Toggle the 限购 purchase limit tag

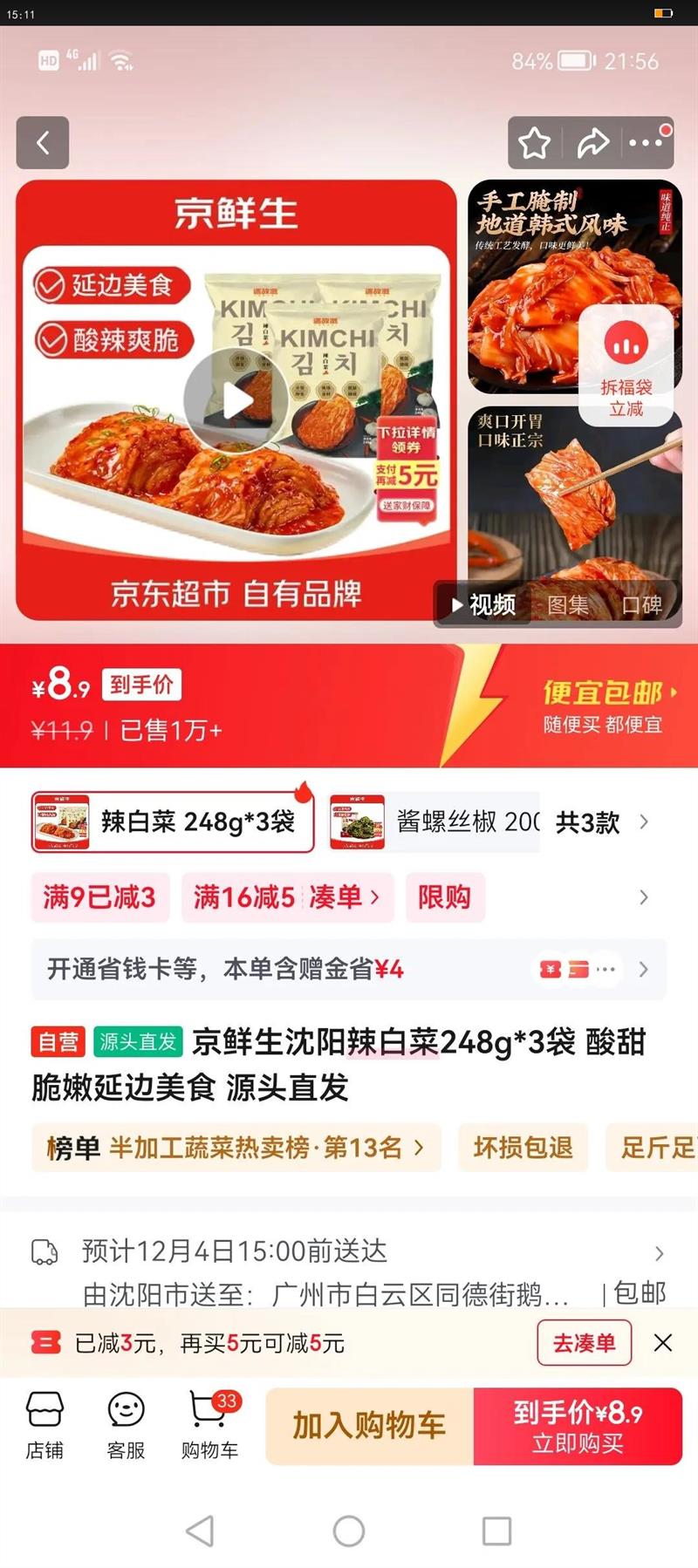click(445, 897)
